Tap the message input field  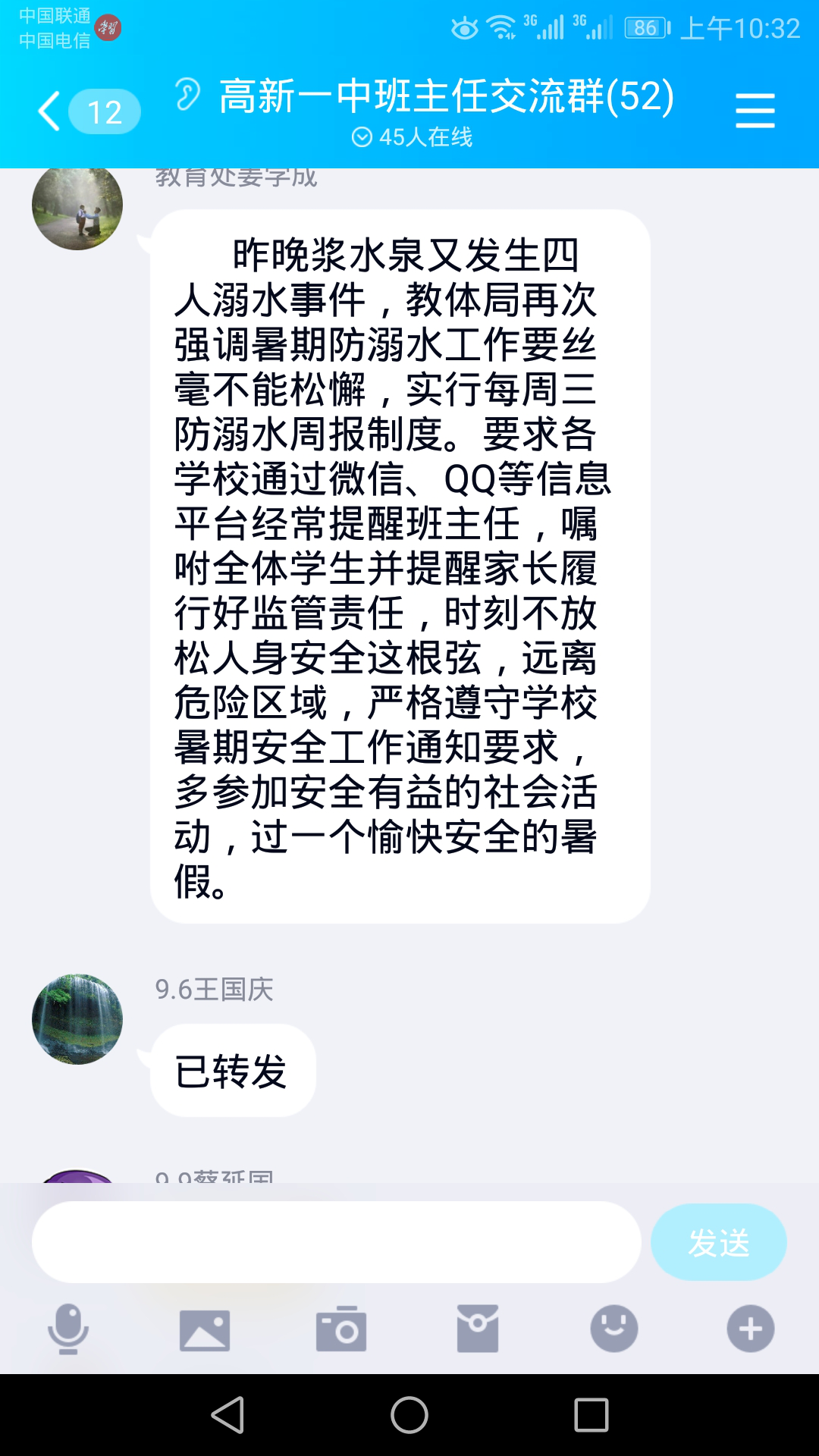click(x=336, y=1242)
